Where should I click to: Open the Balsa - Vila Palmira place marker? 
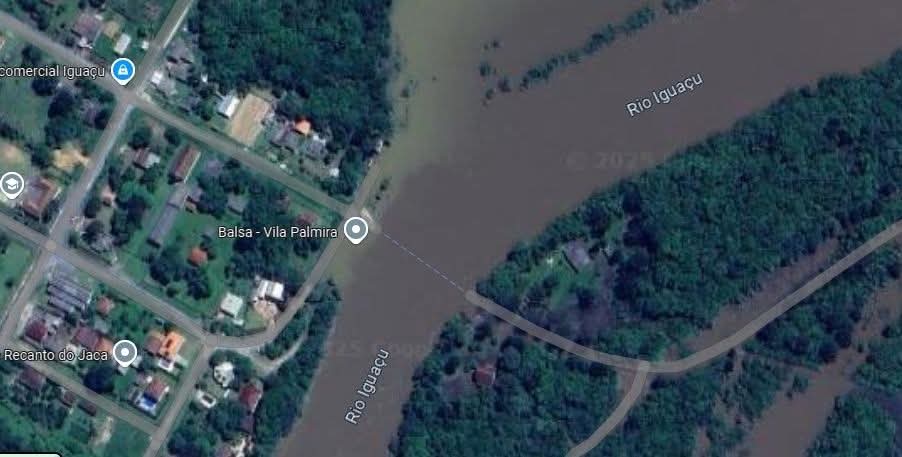(355, 232)
